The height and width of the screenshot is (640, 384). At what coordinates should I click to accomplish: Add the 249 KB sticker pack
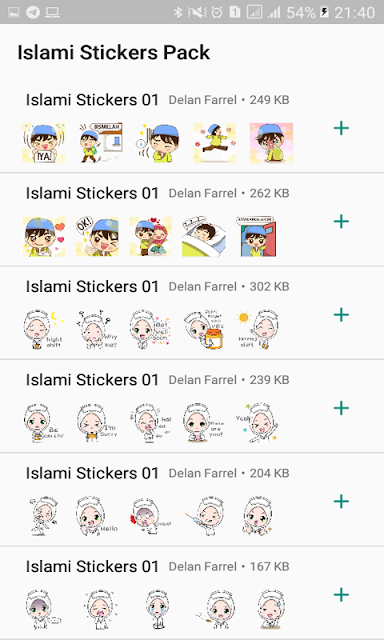[x=341, y=128]
